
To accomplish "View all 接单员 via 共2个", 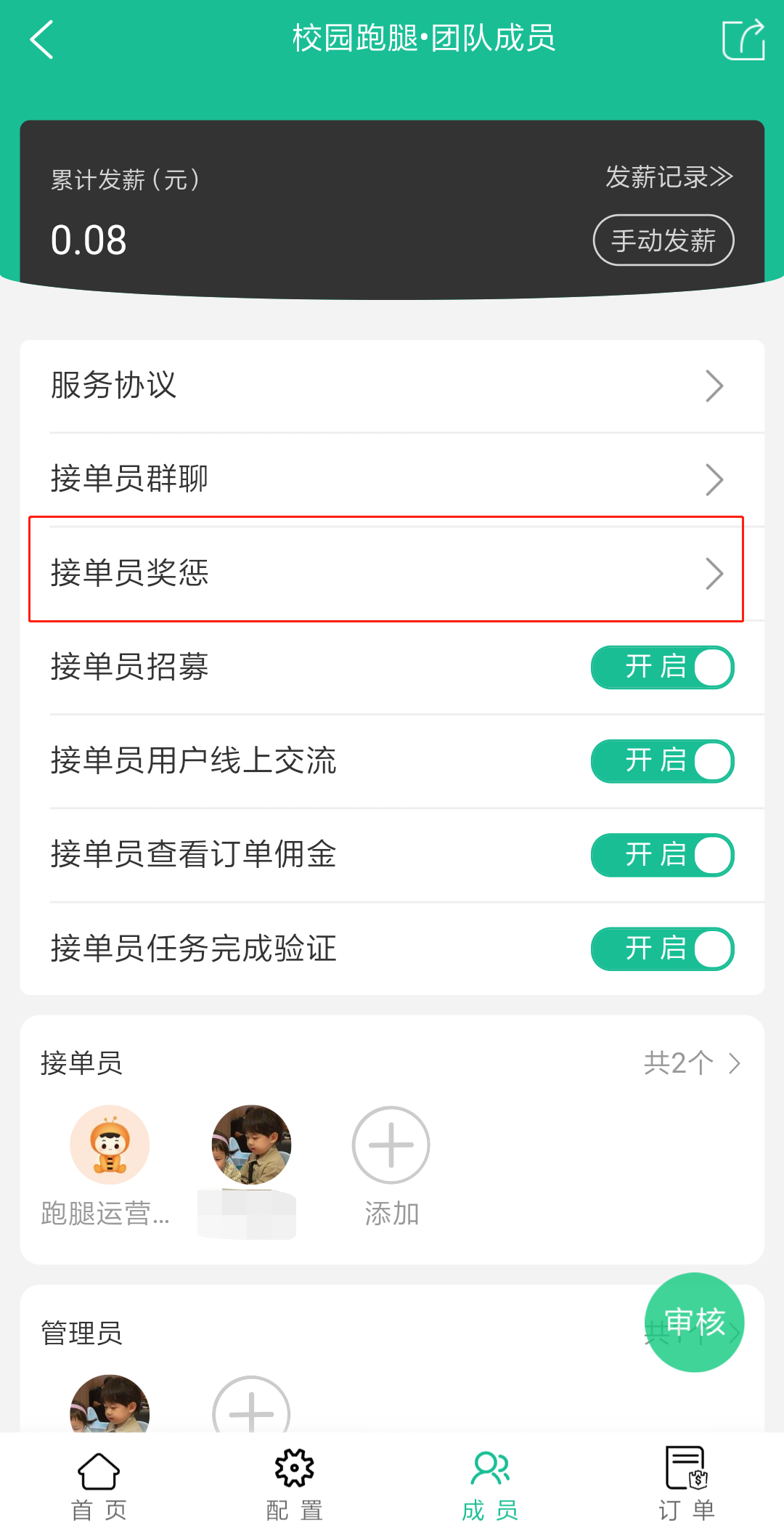I will tap(692, 1063).
